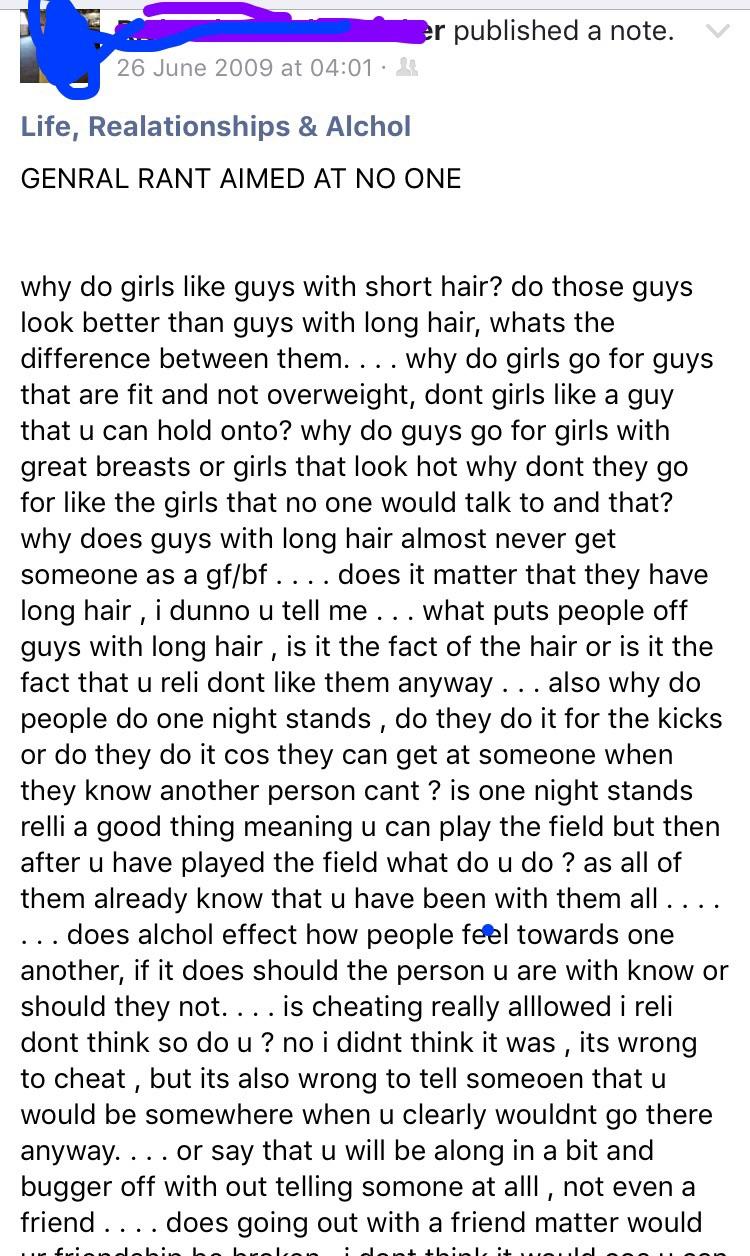Click the blue dot marker in the text

487,929
